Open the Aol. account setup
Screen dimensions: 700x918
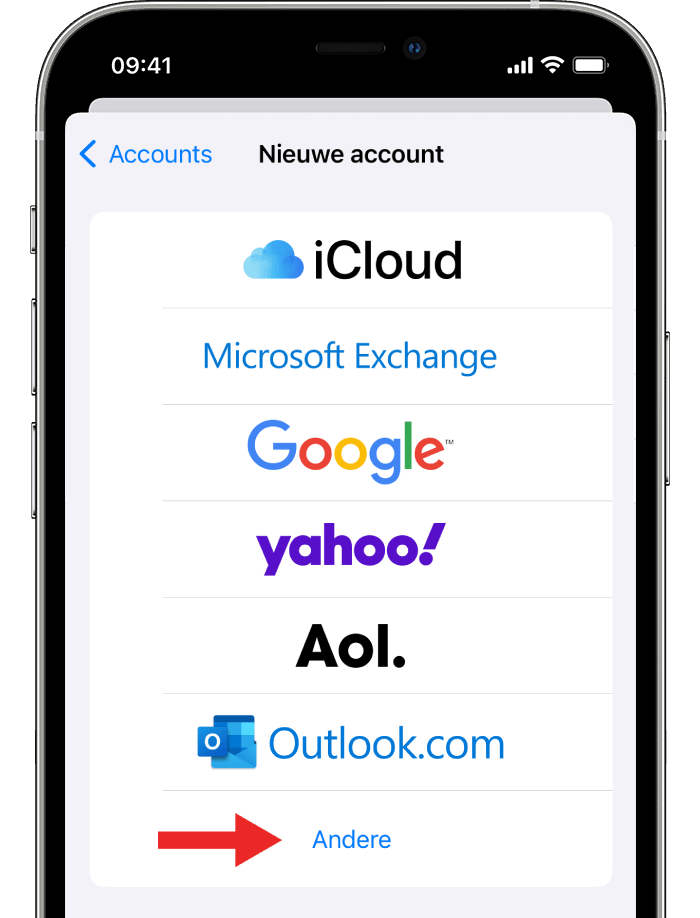pyautogui.click(x=350, y=646)
